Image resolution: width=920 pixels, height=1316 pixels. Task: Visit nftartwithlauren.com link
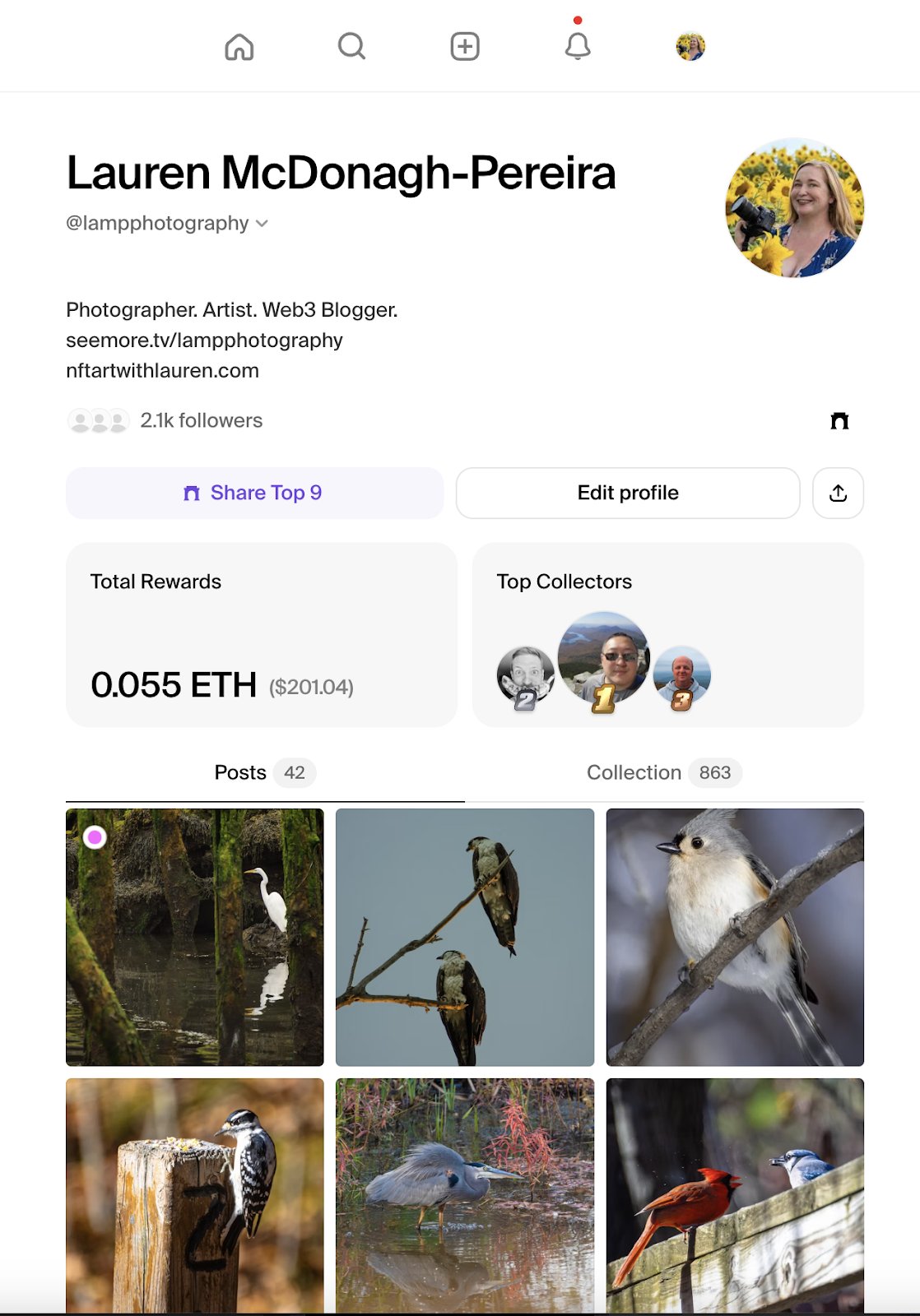coord(162,371)
